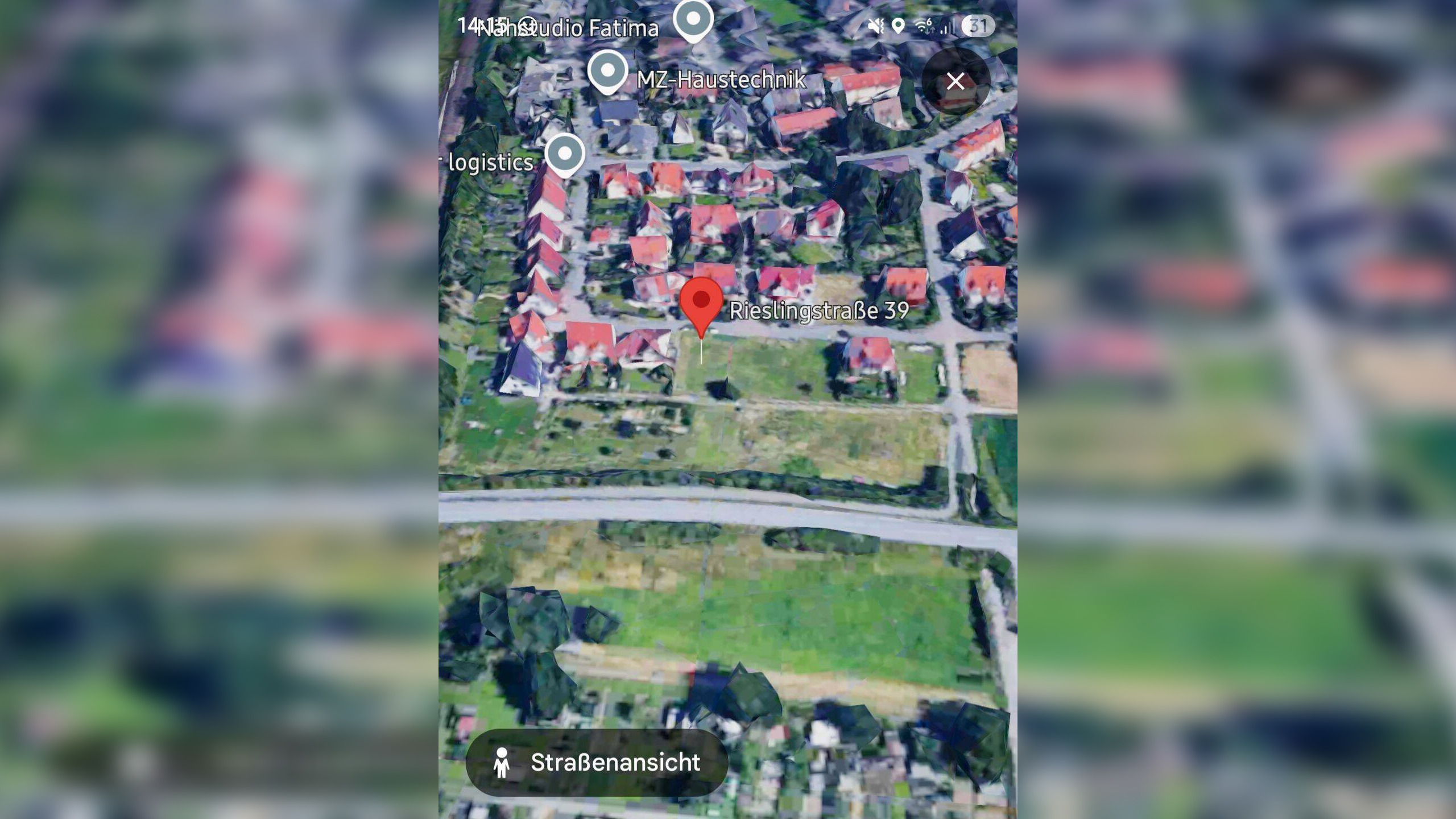1456x819 pixels.
Task: Select the MZ-Haustechnik map marker
Action: pos(607,72)
